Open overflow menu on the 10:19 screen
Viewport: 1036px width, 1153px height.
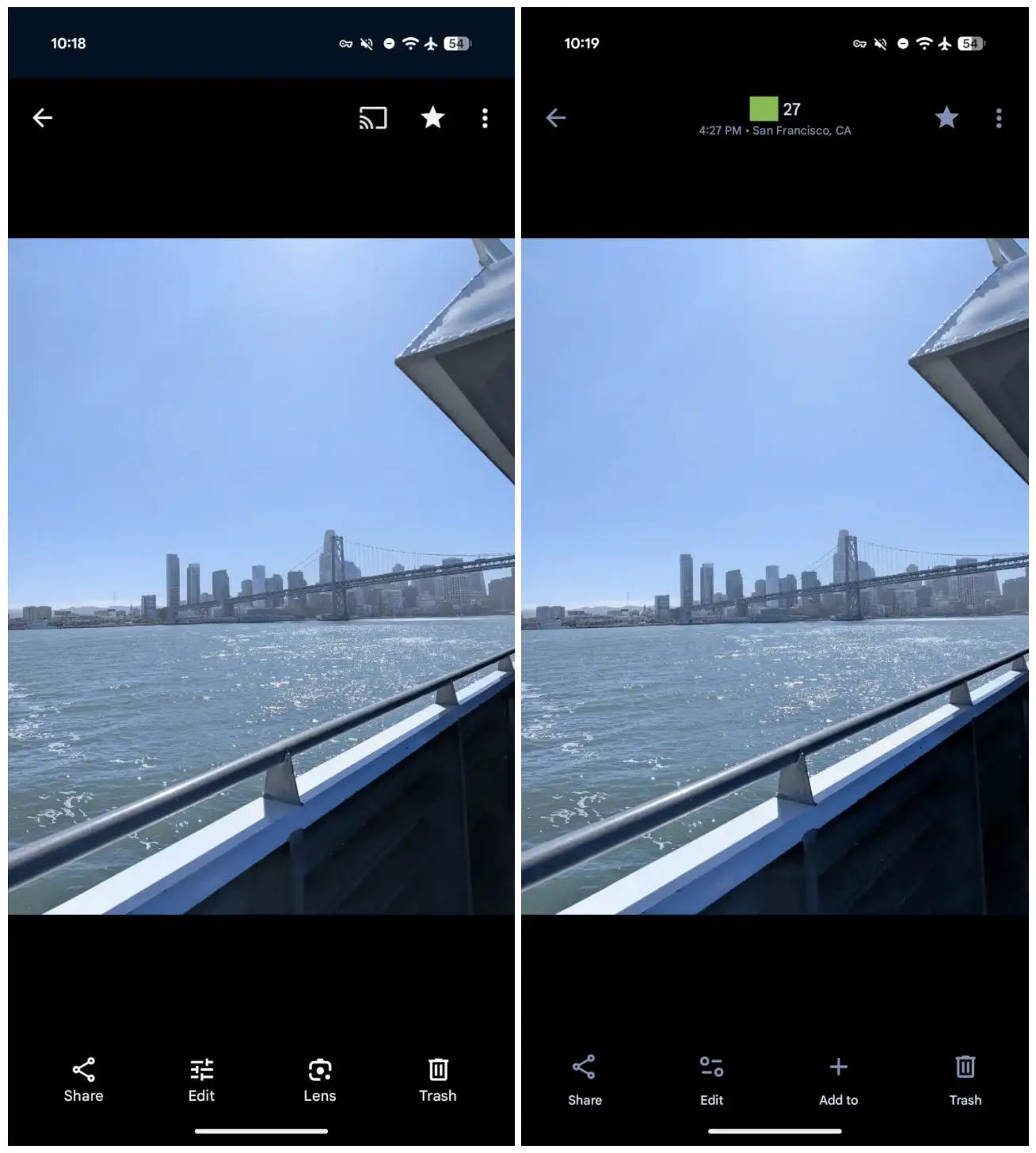pyautogui.click(x=998, y=118)
